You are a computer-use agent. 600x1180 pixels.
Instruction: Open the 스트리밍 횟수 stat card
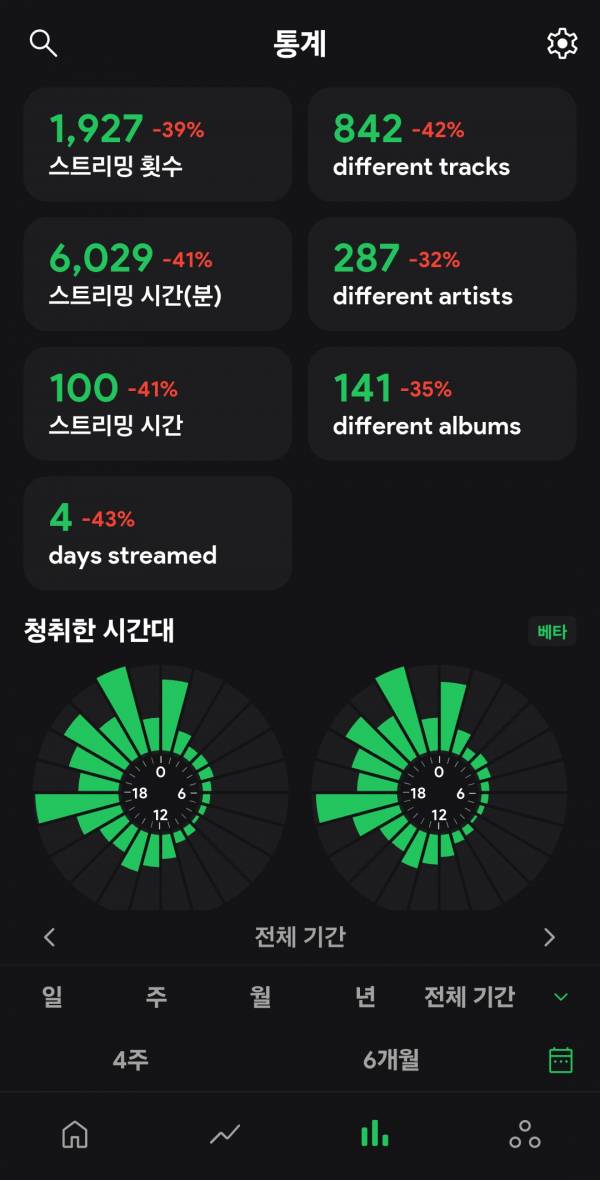[157, 145]
